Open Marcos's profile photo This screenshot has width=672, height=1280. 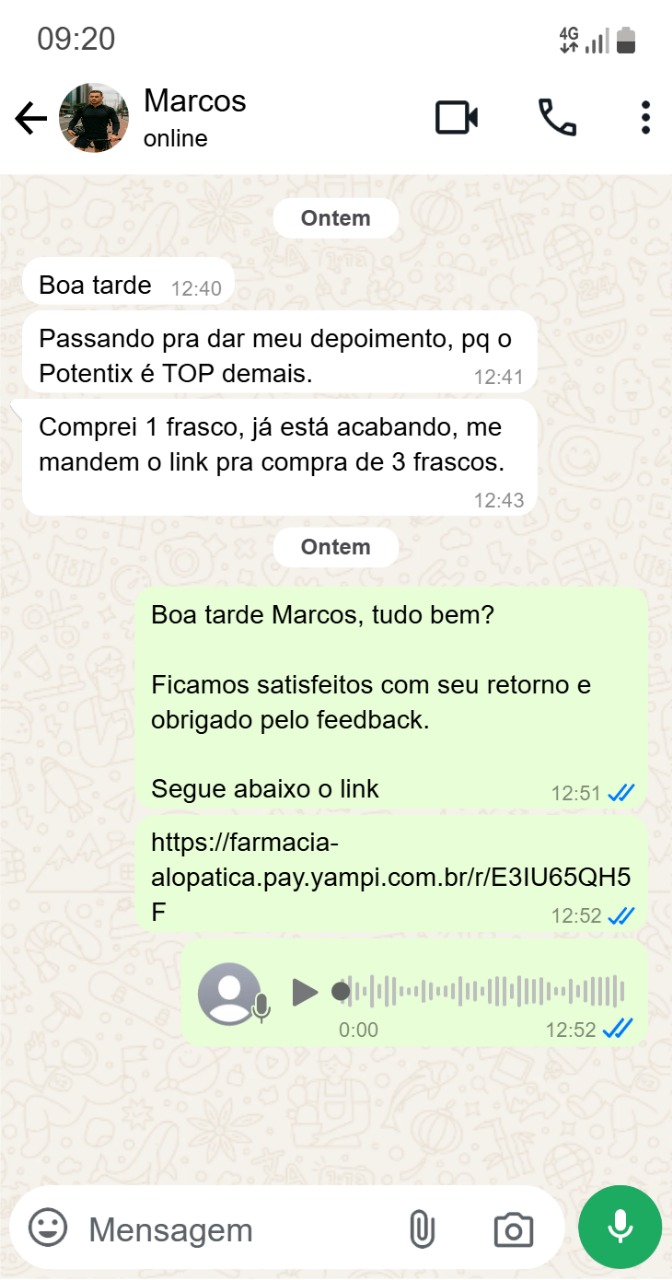pyautogui.click(x=94, y=118)
